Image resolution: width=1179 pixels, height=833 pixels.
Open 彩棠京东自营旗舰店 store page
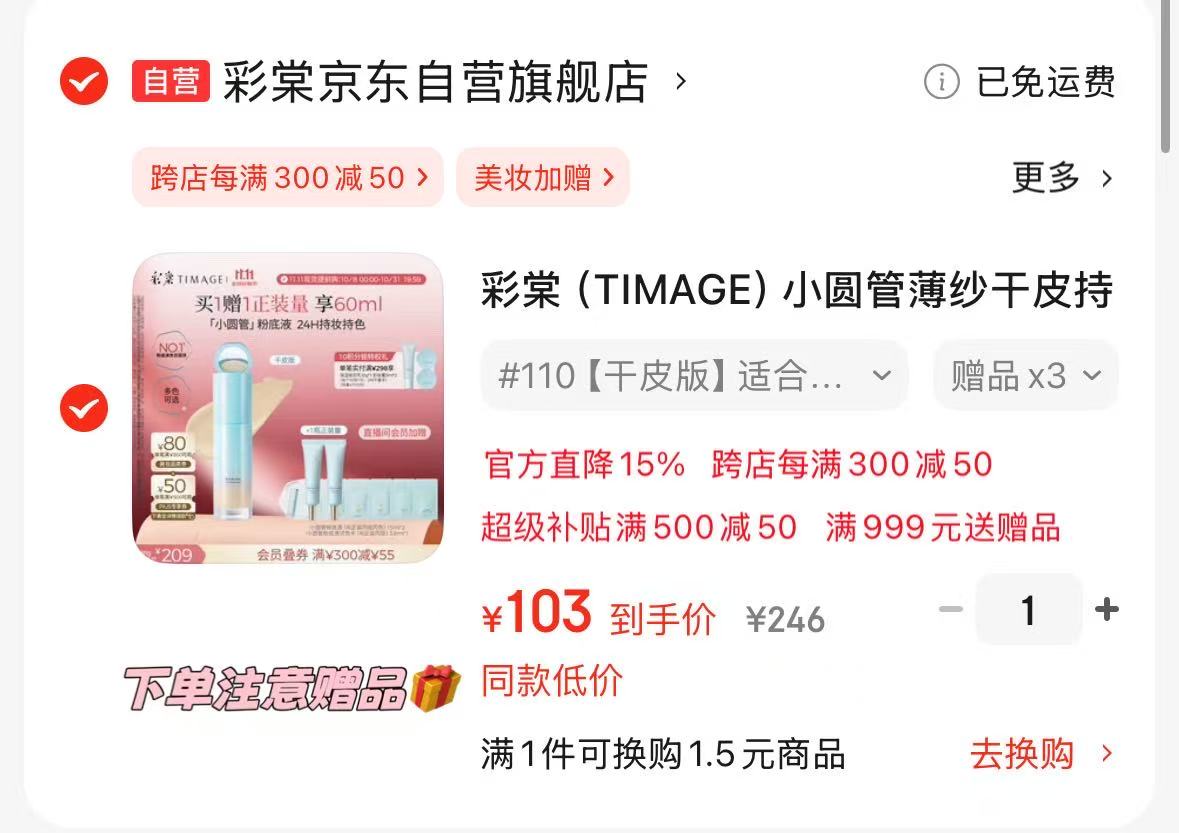click(435, 82)
